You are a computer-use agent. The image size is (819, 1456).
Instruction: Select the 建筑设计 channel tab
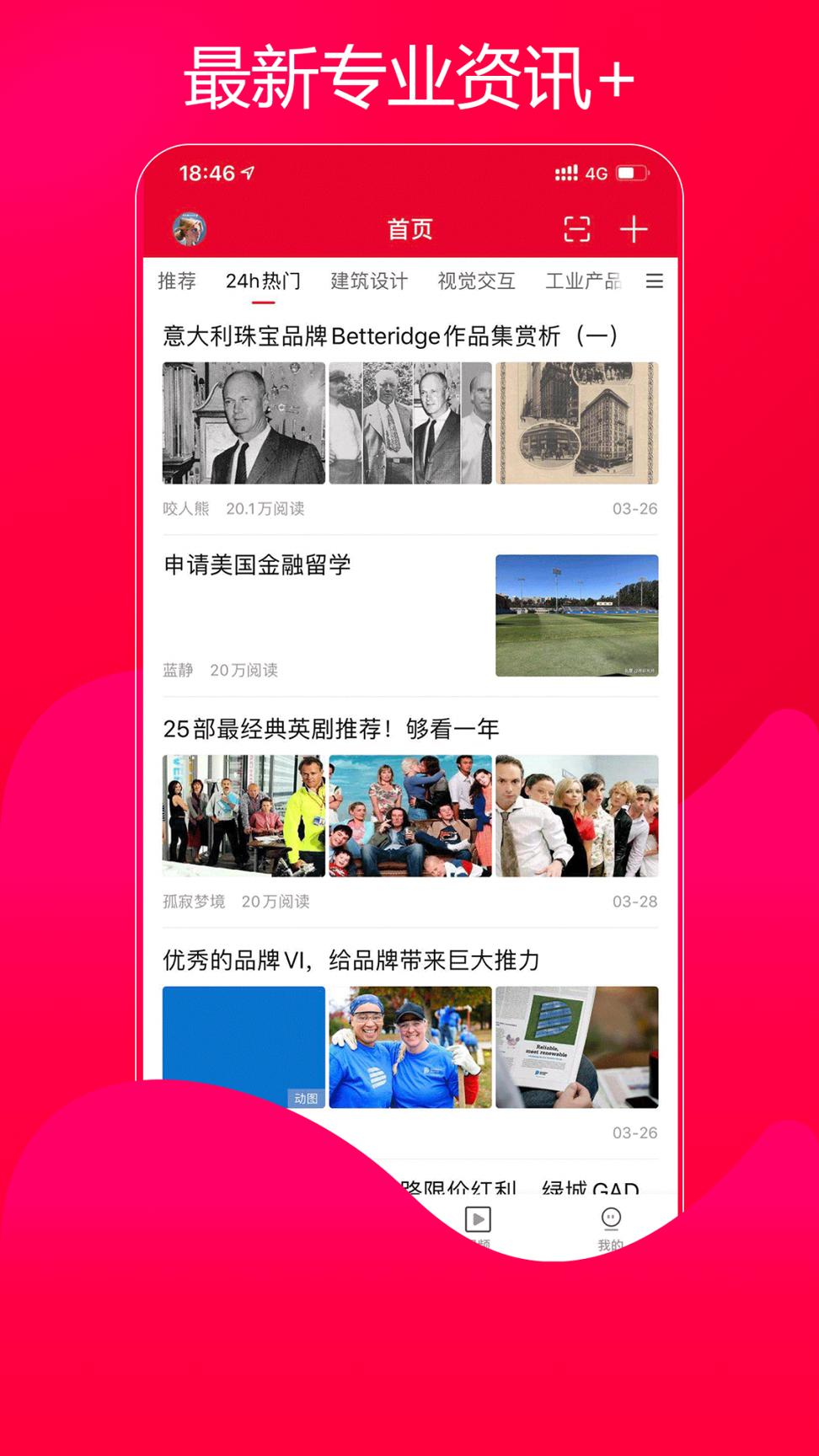[x=369, y=281]
